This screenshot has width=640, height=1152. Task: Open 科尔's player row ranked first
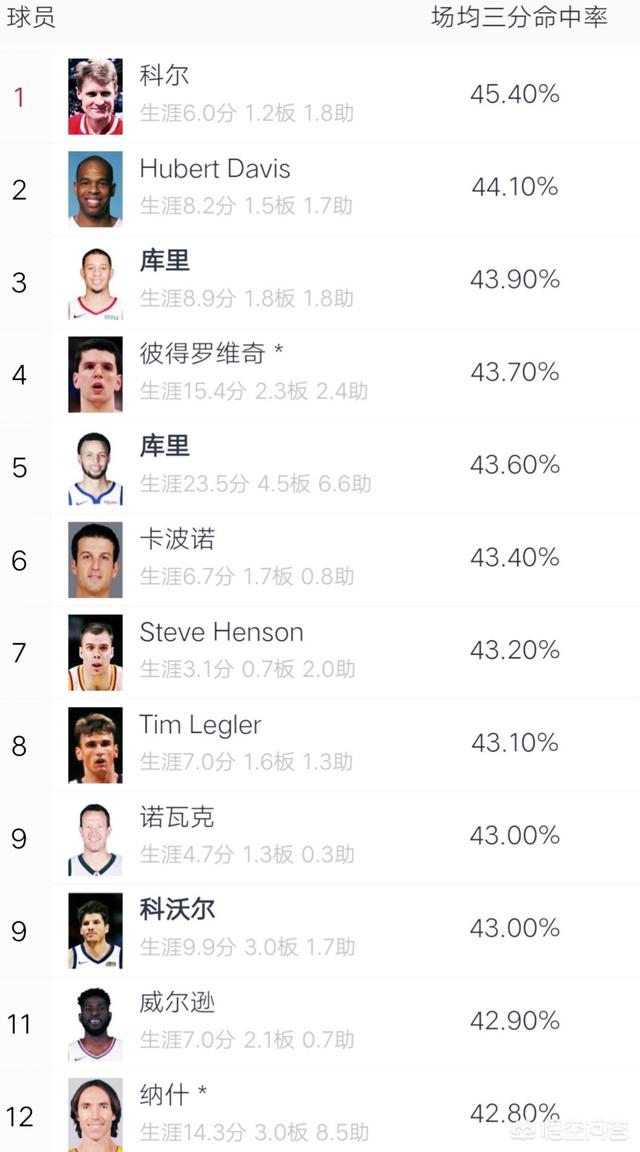[x=320, y=96]
